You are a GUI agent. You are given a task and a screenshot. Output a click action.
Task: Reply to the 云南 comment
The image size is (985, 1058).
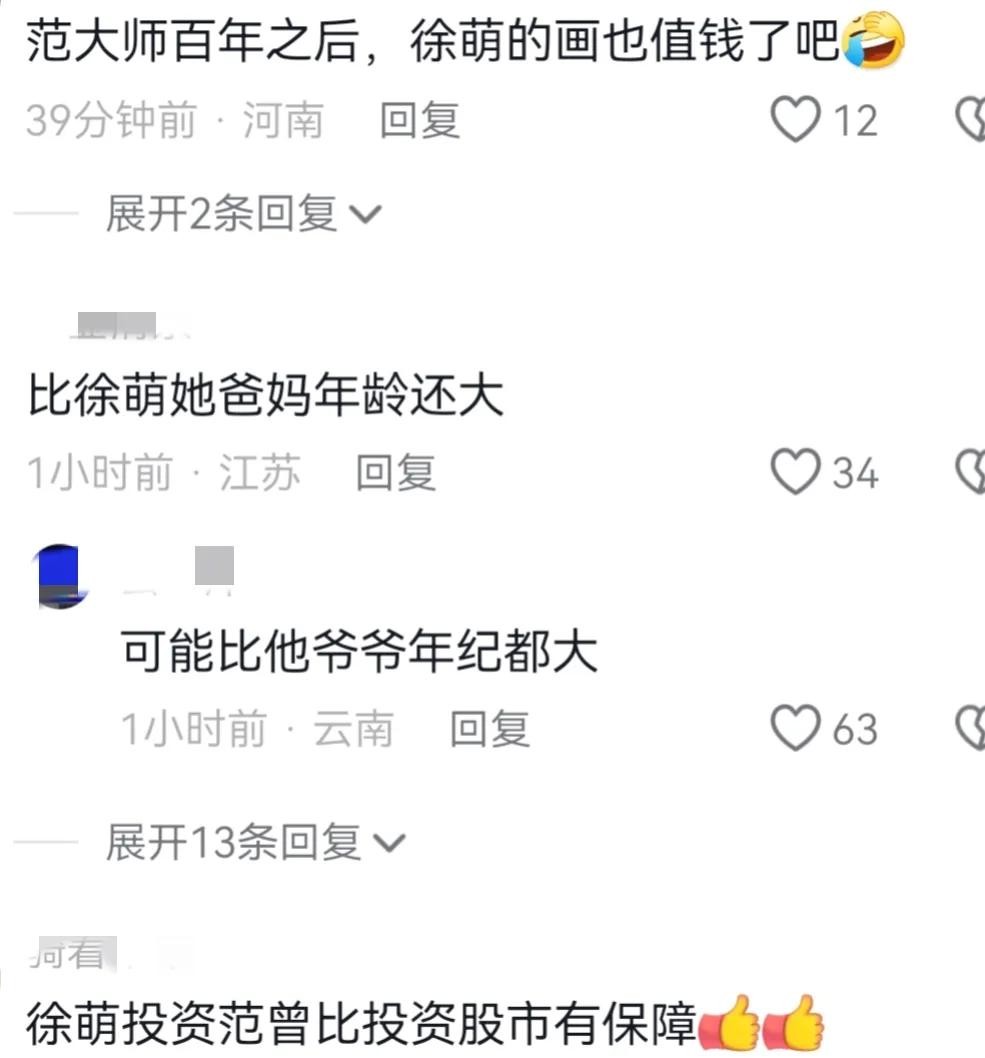point(488,729)
